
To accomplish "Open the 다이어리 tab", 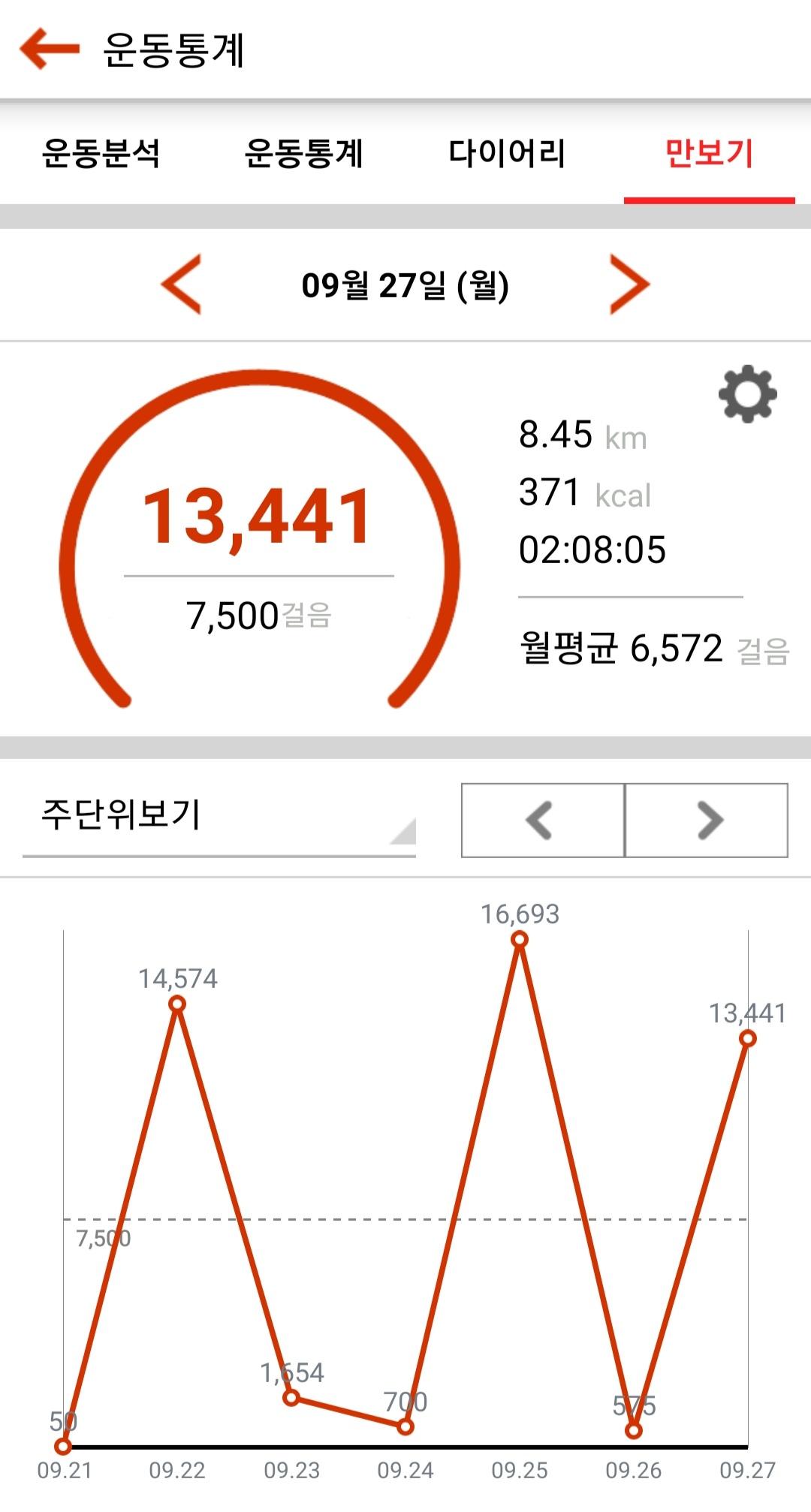I will click(507, 154).
